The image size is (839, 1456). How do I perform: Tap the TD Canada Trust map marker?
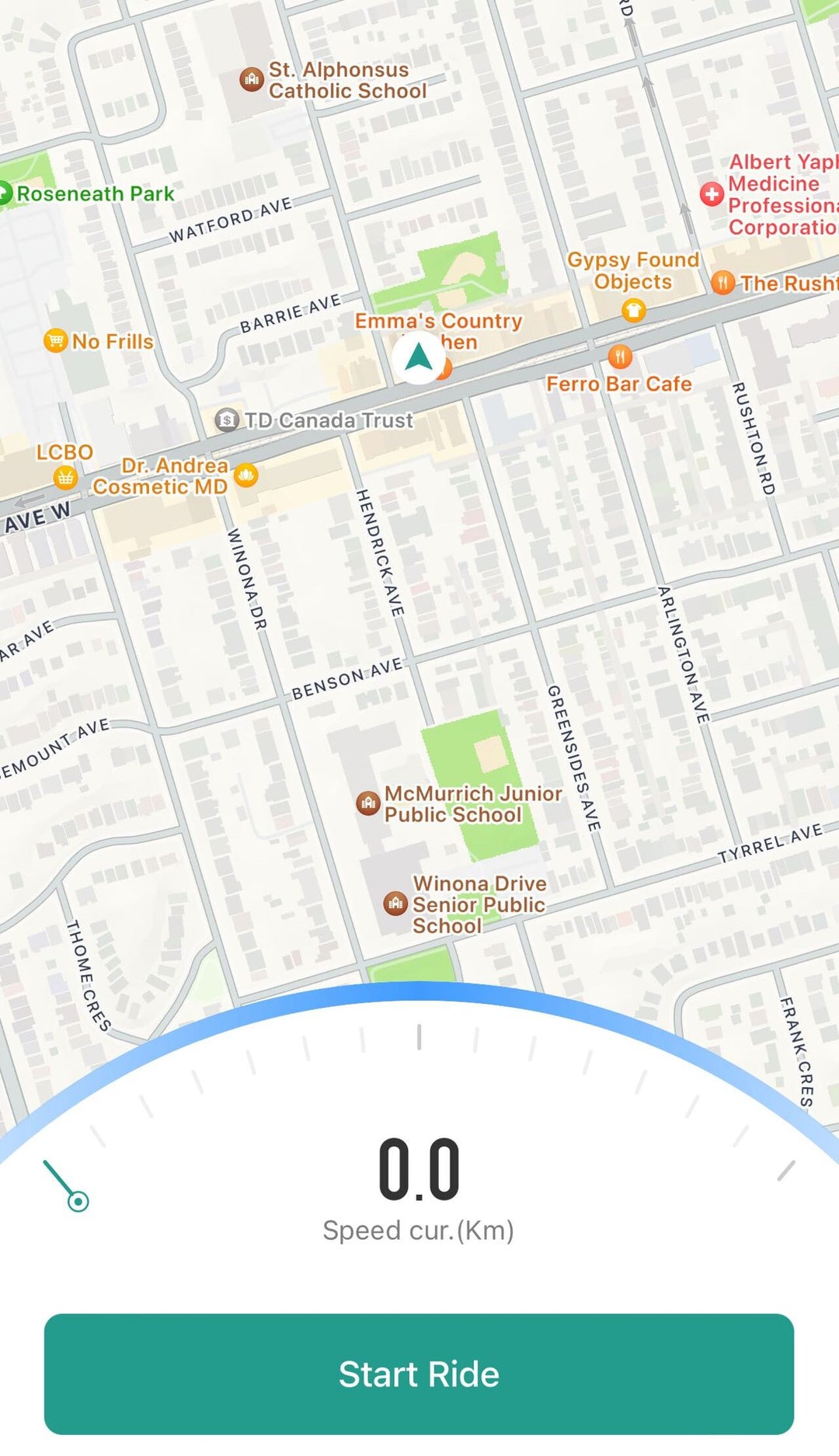pyautogui.click(x=227, y=420)
